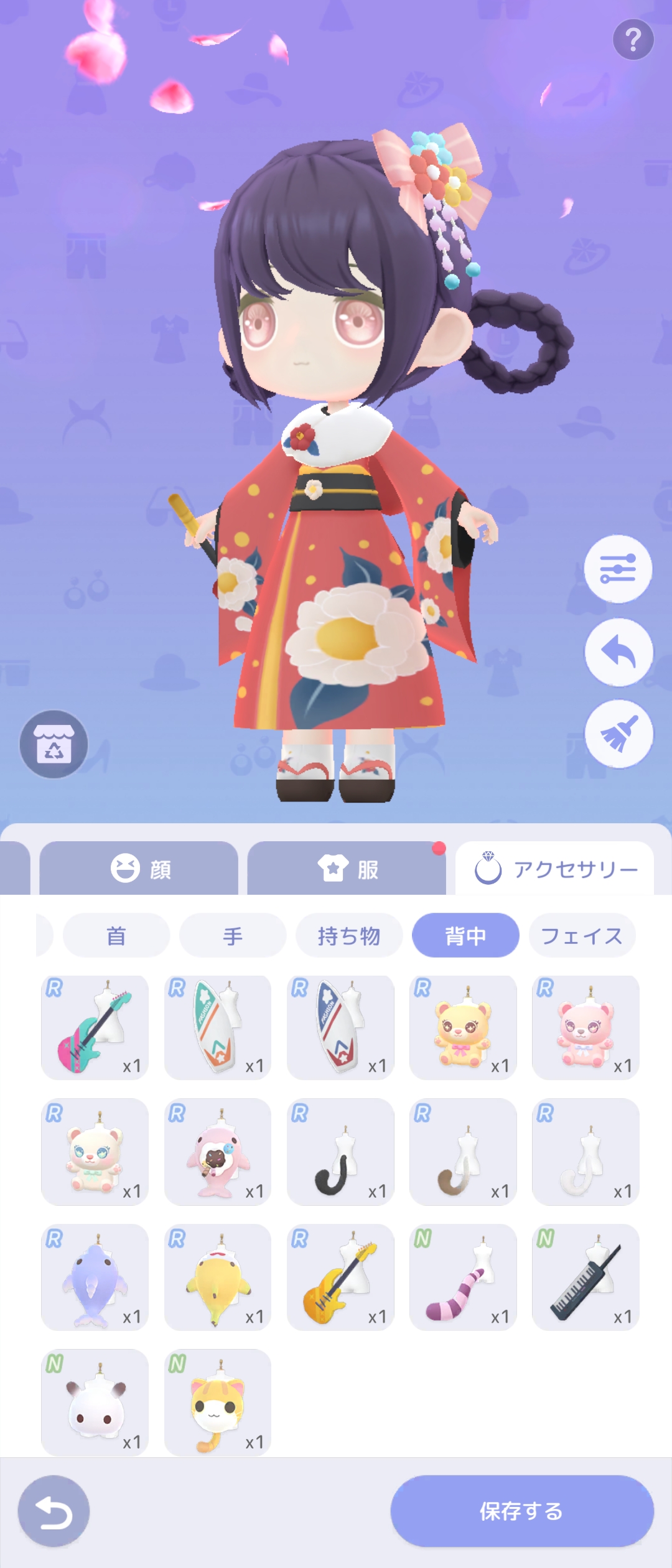
Task: Choose the 手 category chip
Action: 233,935
